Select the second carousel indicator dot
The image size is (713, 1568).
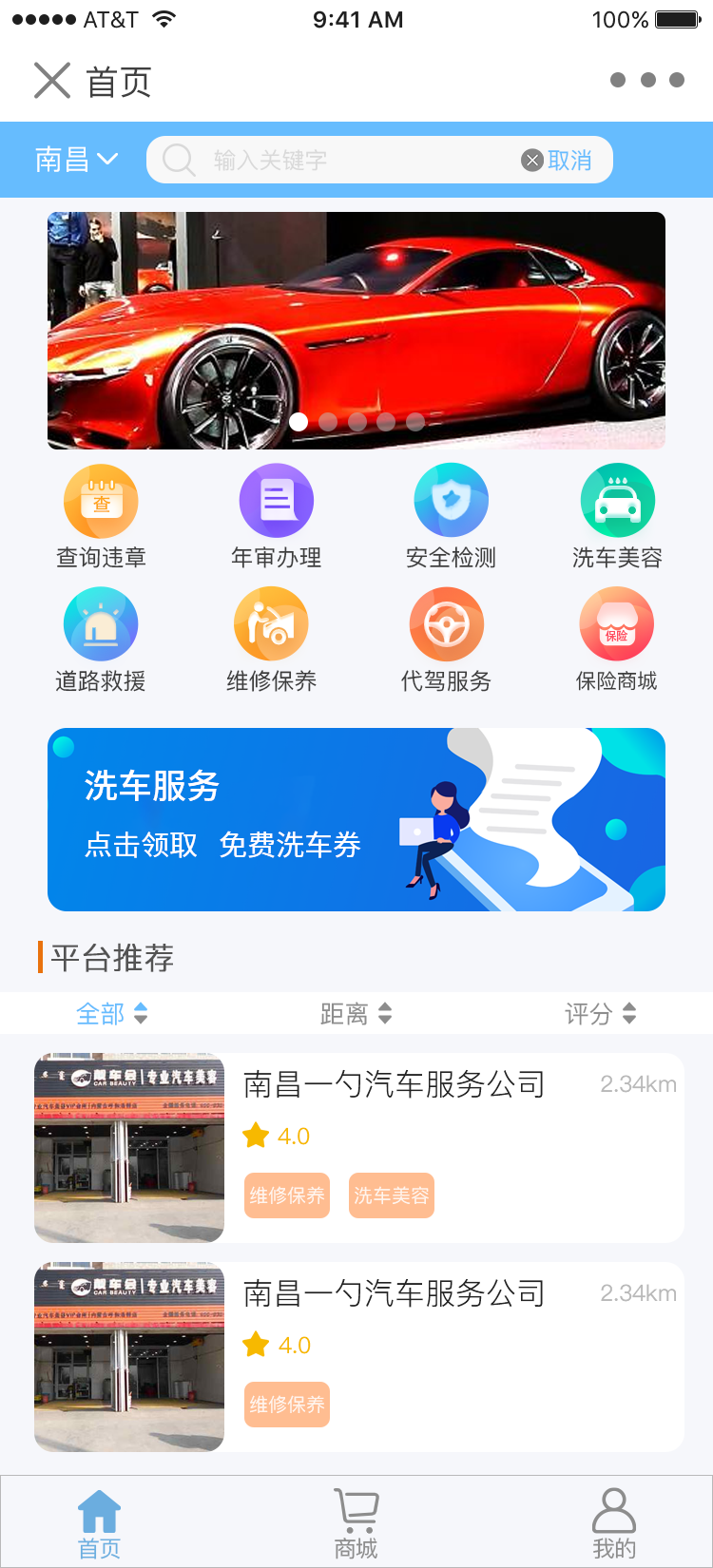pos(328,420)
